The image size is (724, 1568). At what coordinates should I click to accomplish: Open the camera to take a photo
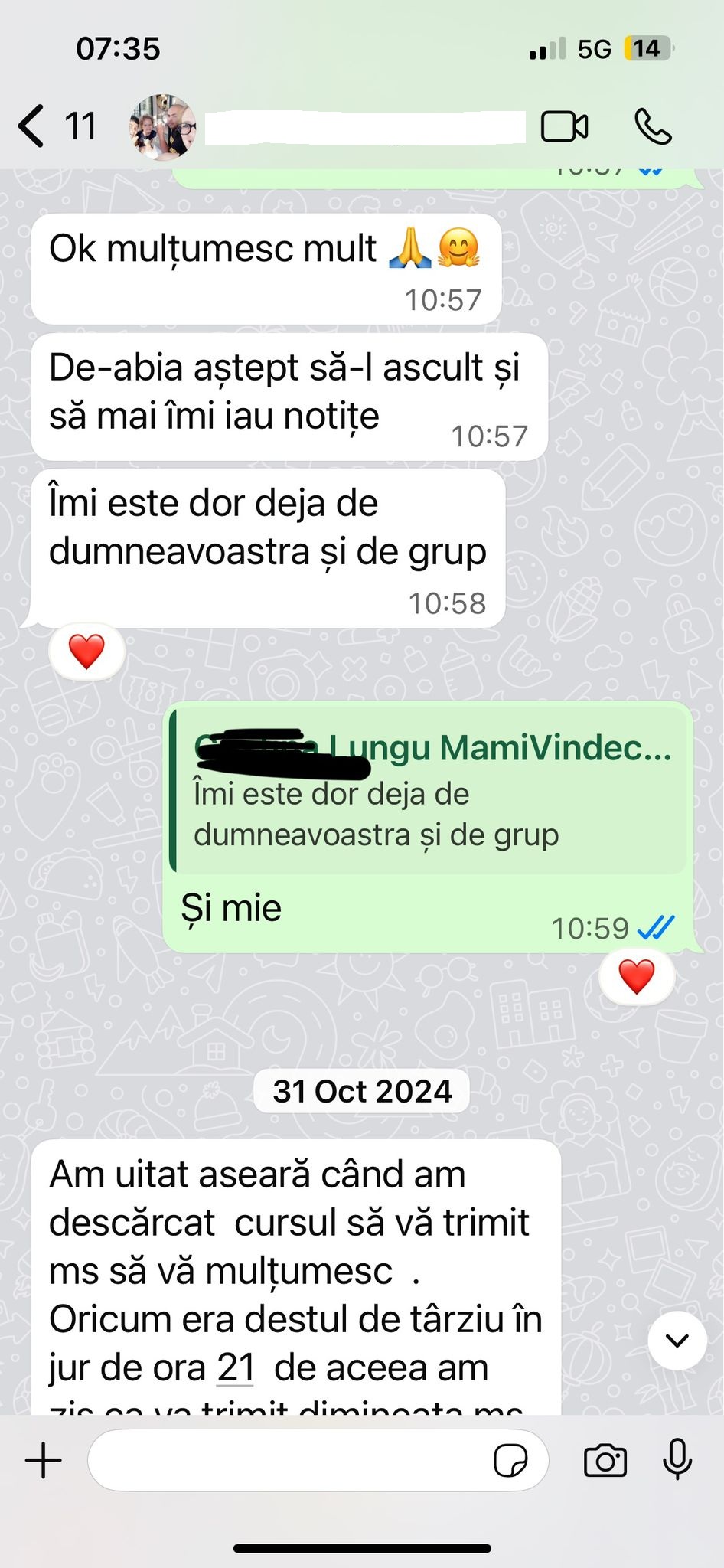605,1461
